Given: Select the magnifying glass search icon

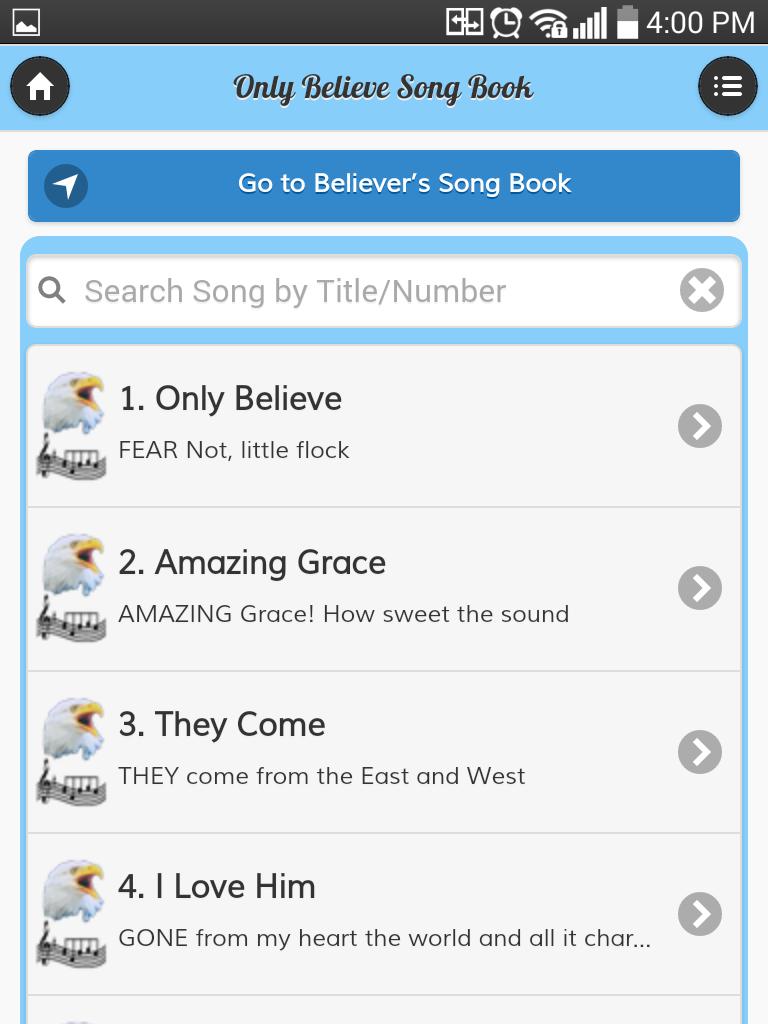Looking at the screenshot, I should pyautogui.click(x=52, y=291).
